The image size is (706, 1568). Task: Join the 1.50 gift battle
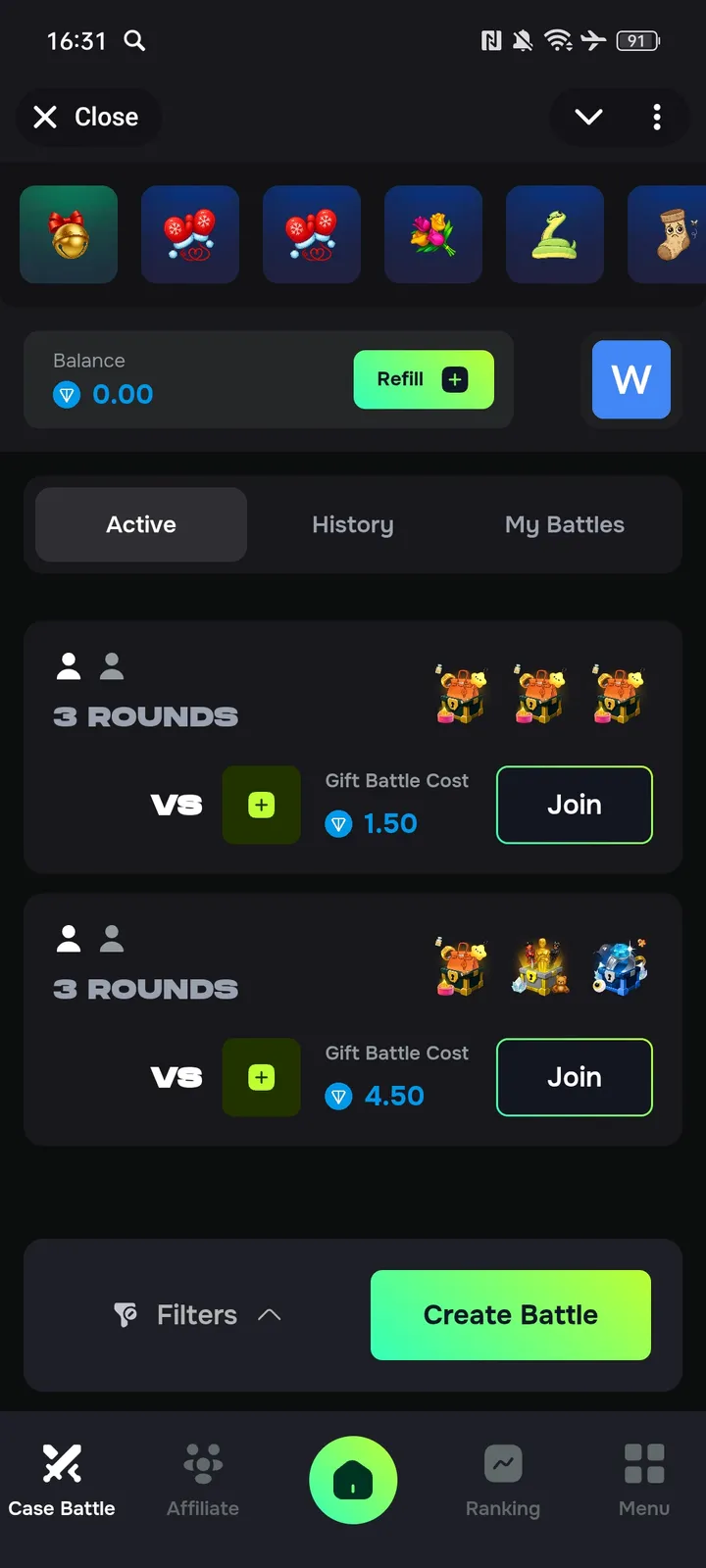574,805
